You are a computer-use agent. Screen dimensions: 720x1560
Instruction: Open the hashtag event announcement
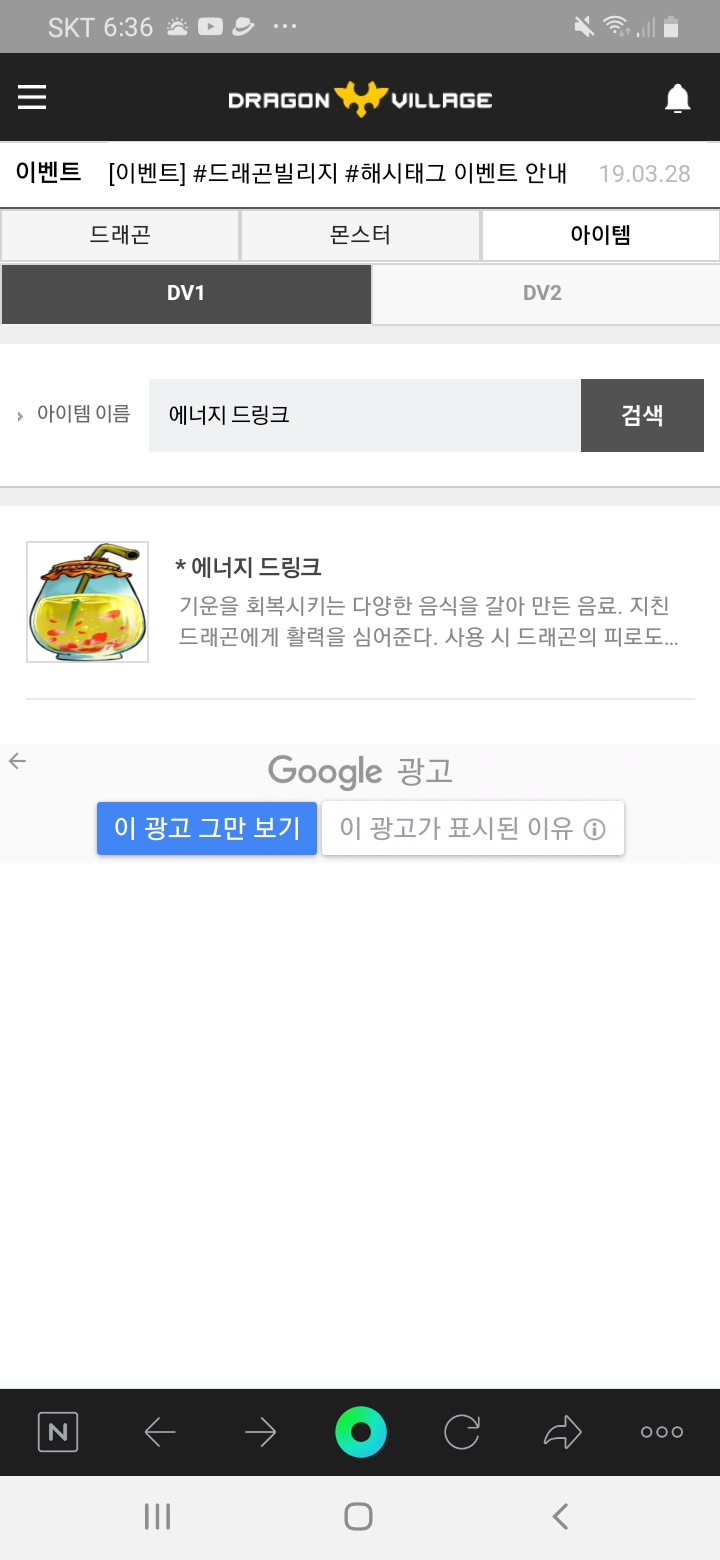click(x=338, y=173)
